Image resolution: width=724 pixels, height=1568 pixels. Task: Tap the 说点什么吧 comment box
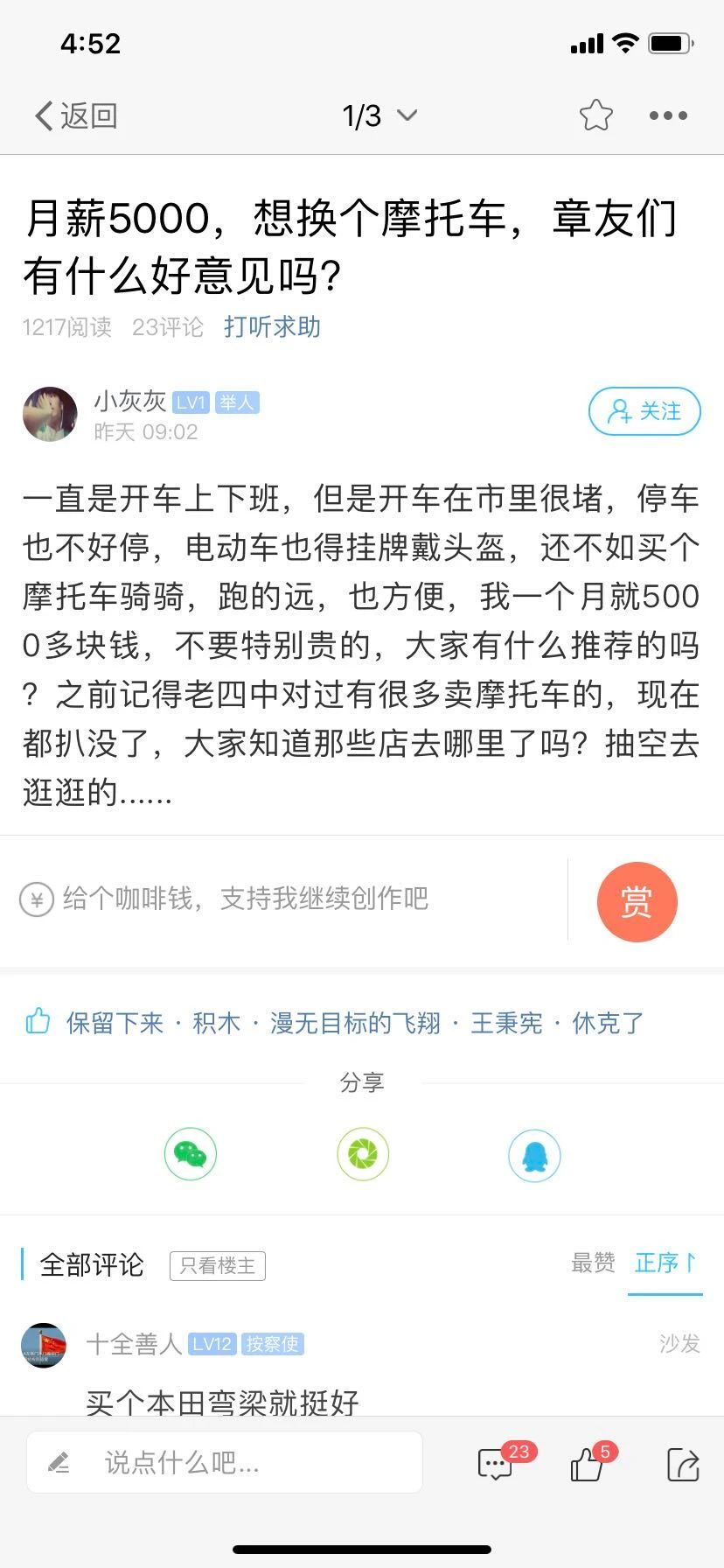click(x=225, y=1462)
